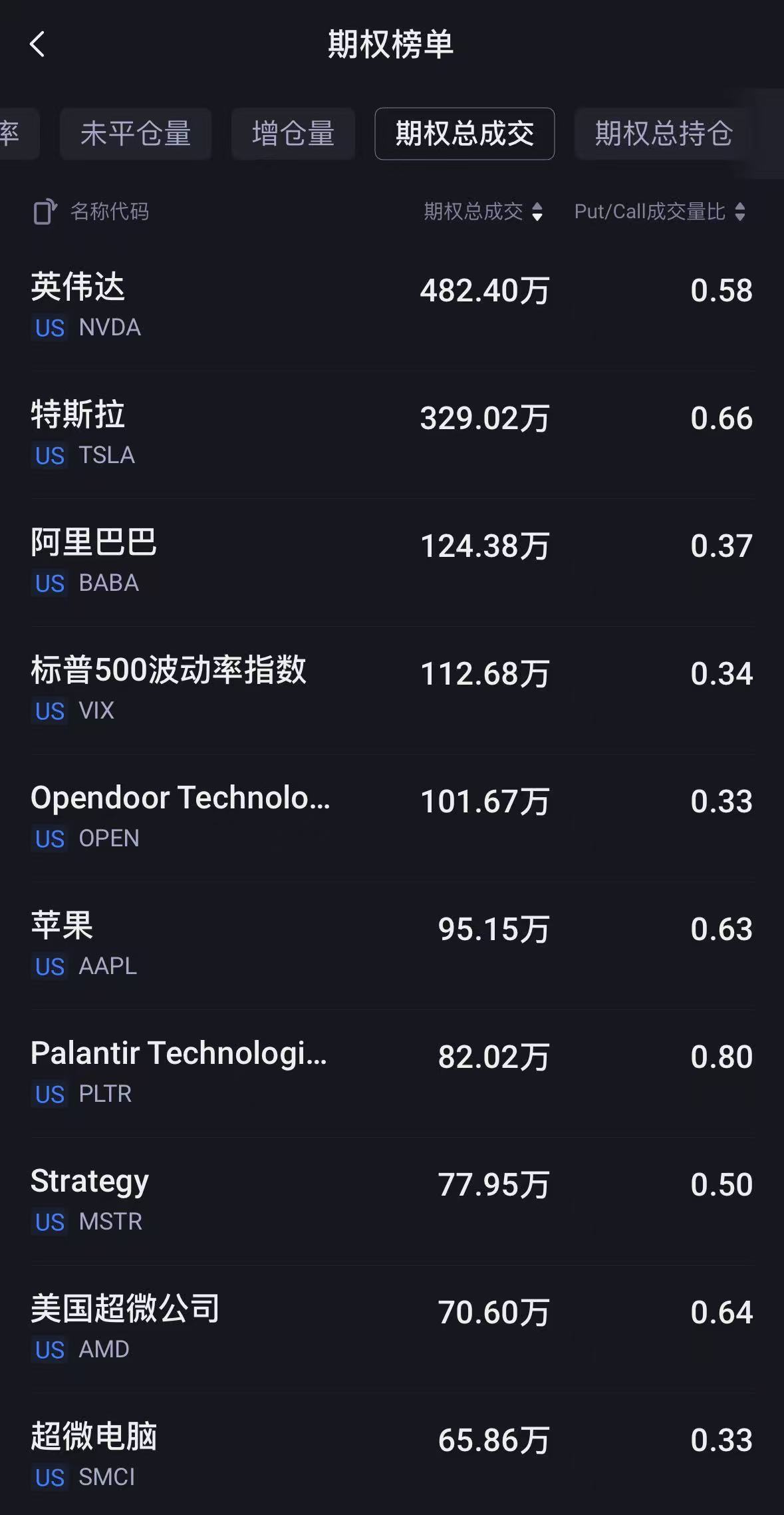
Task: Open the 苹果 AAPL row
Action: pos(392,945)
